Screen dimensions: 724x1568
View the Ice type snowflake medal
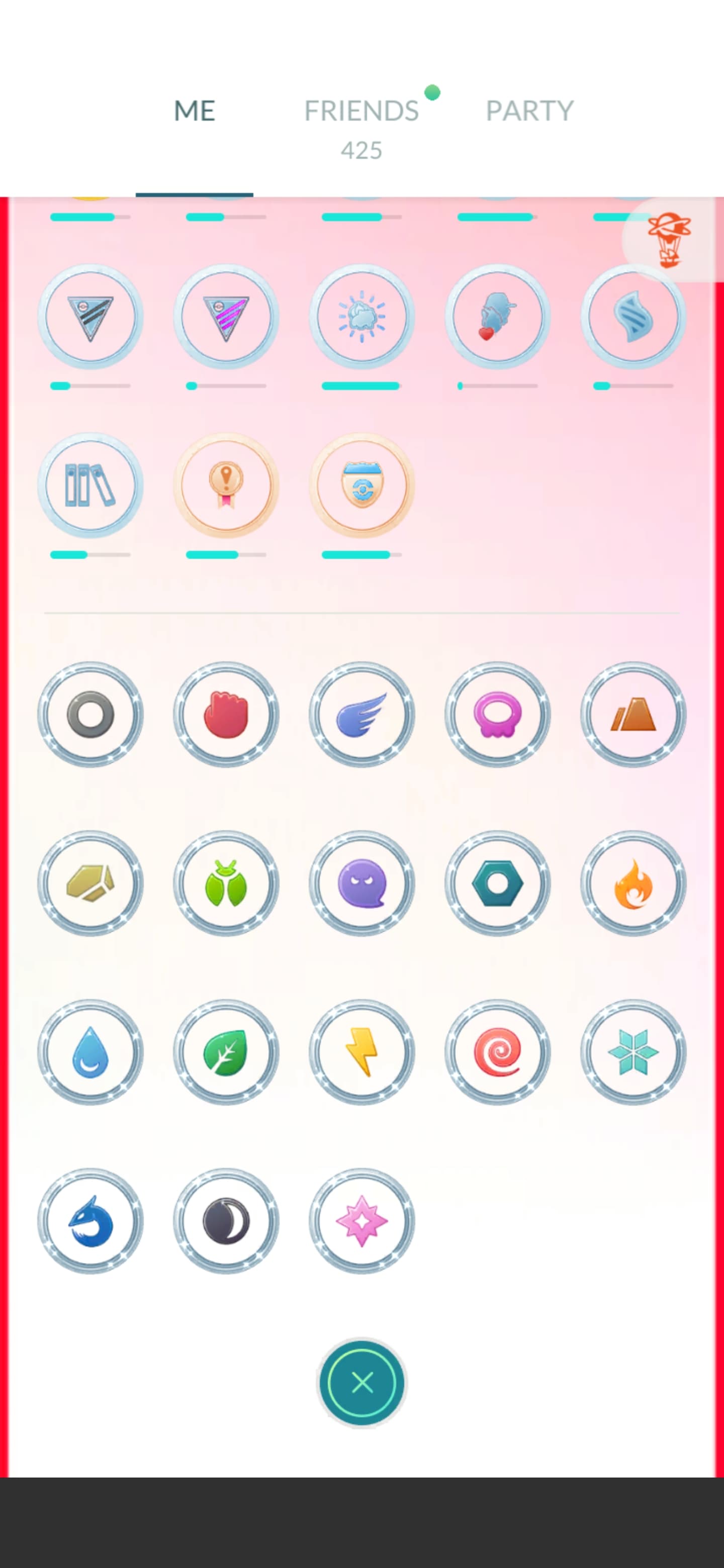pos(632,1052)
